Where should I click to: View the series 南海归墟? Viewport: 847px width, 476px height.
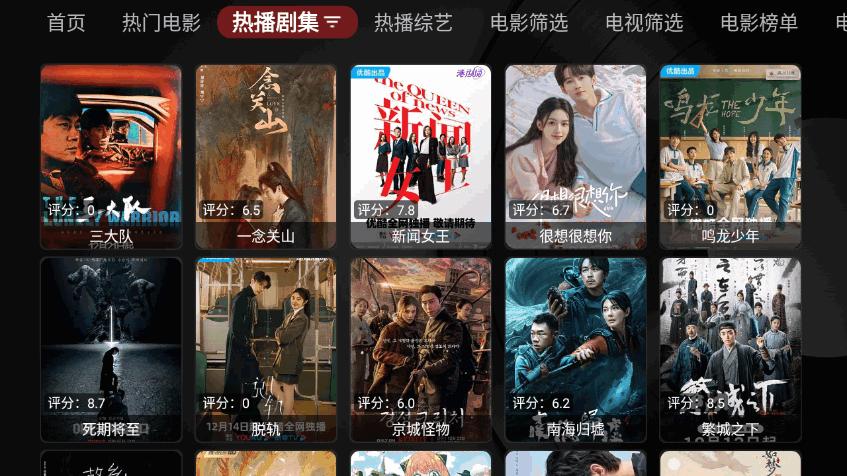pyautogui.click(x=575, y=349)
